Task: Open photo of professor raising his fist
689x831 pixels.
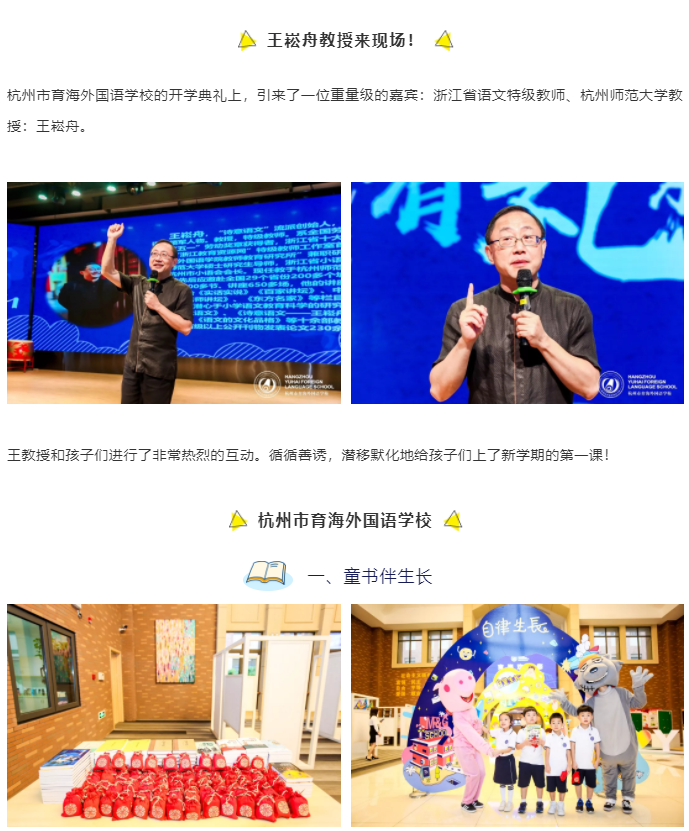Action: coord(173,293)
